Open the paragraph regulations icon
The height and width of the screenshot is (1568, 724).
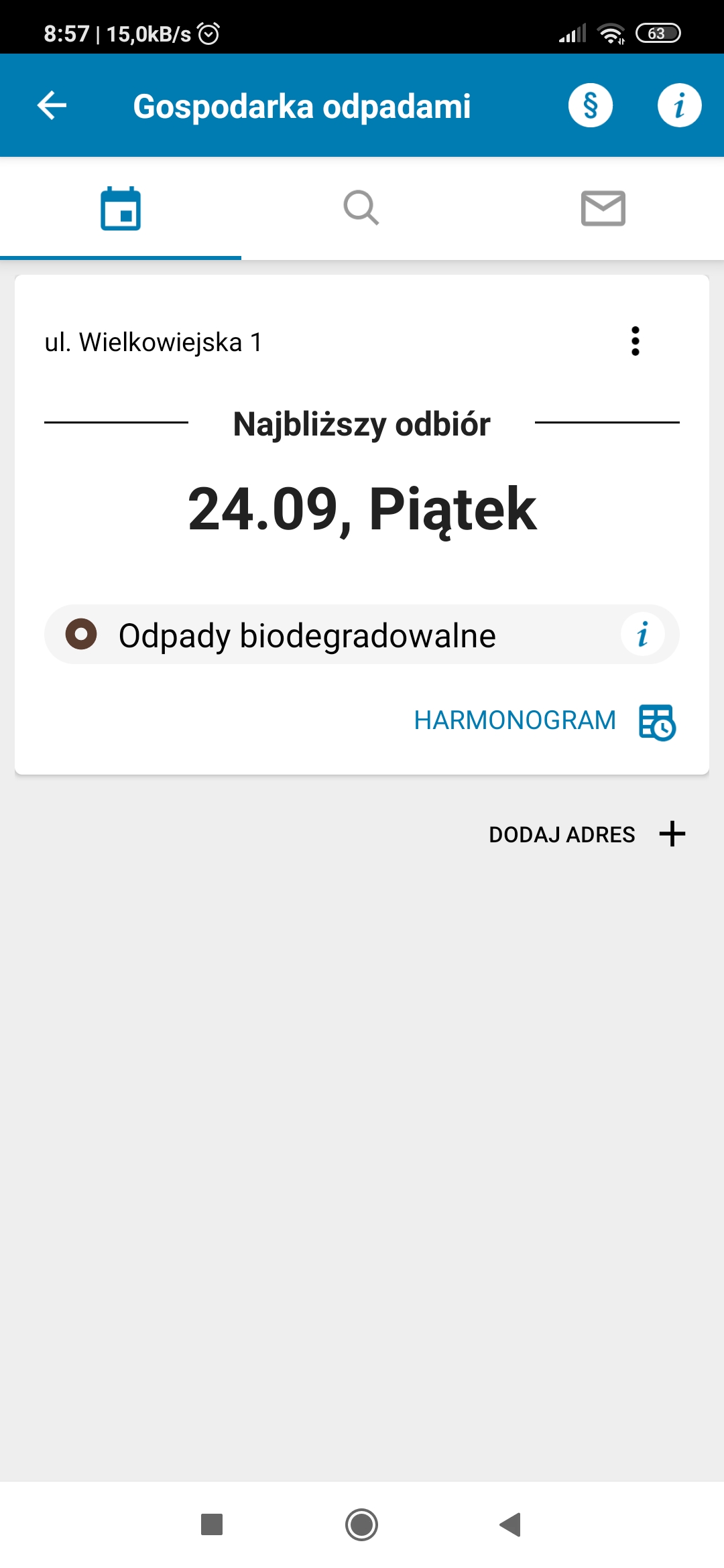[x=590, y=106]
